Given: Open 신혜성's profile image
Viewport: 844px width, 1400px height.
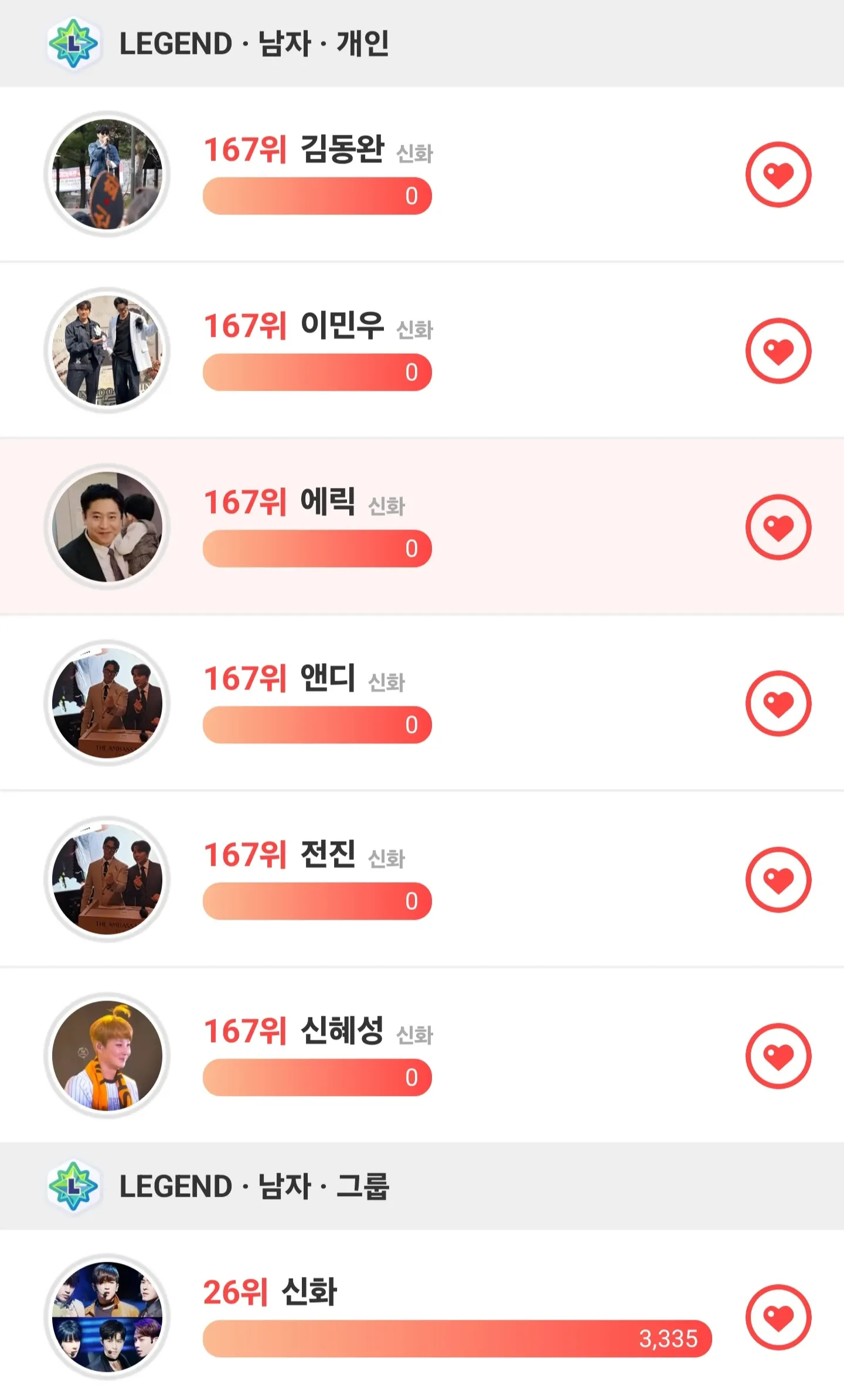Looking at the screenshot, I should [107, 1056].
